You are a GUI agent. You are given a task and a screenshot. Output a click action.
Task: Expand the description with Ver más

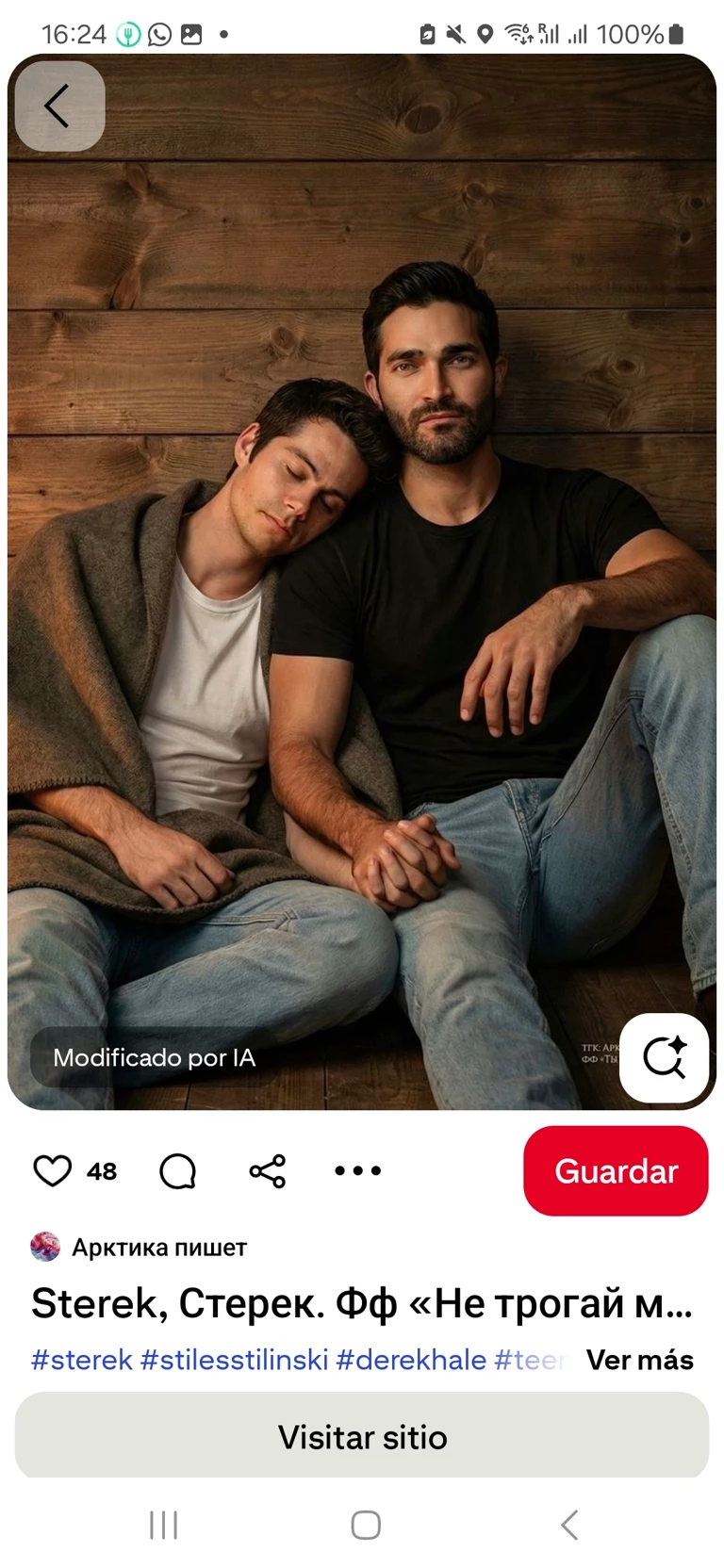tap(639, 1360)
